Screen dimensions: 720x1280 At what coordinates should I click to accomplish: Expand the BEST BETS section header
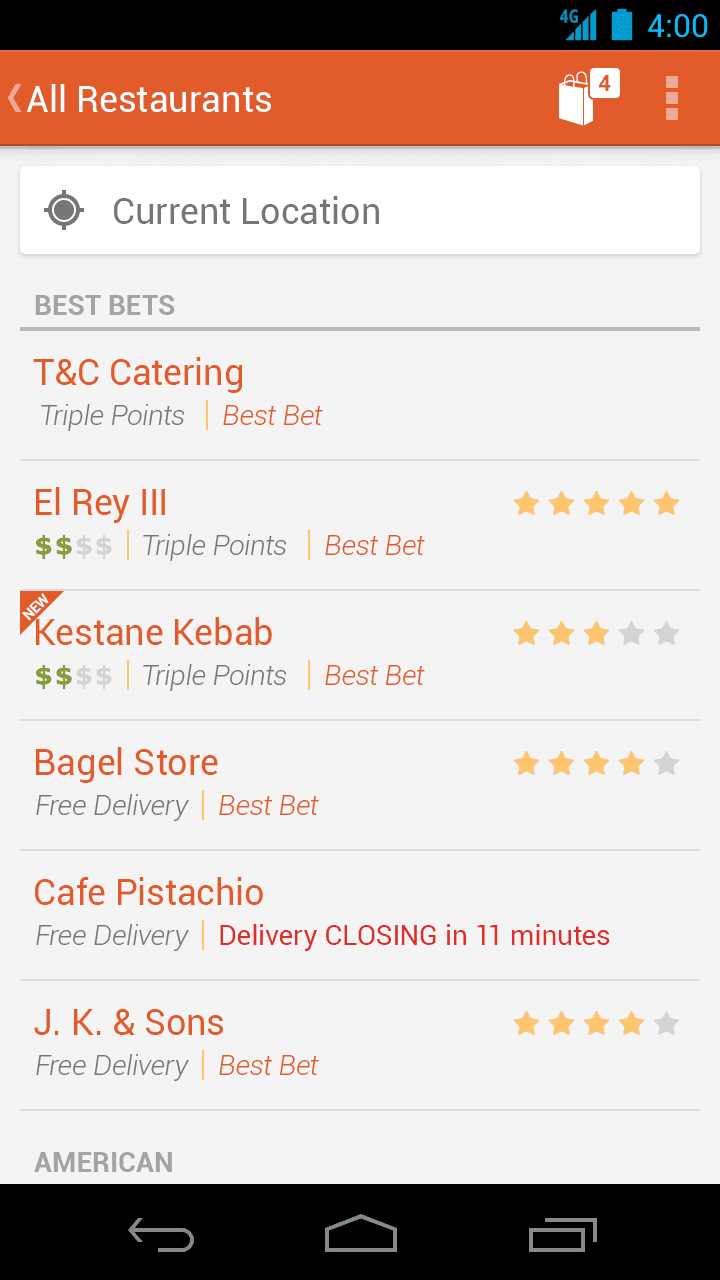[104, 305]
